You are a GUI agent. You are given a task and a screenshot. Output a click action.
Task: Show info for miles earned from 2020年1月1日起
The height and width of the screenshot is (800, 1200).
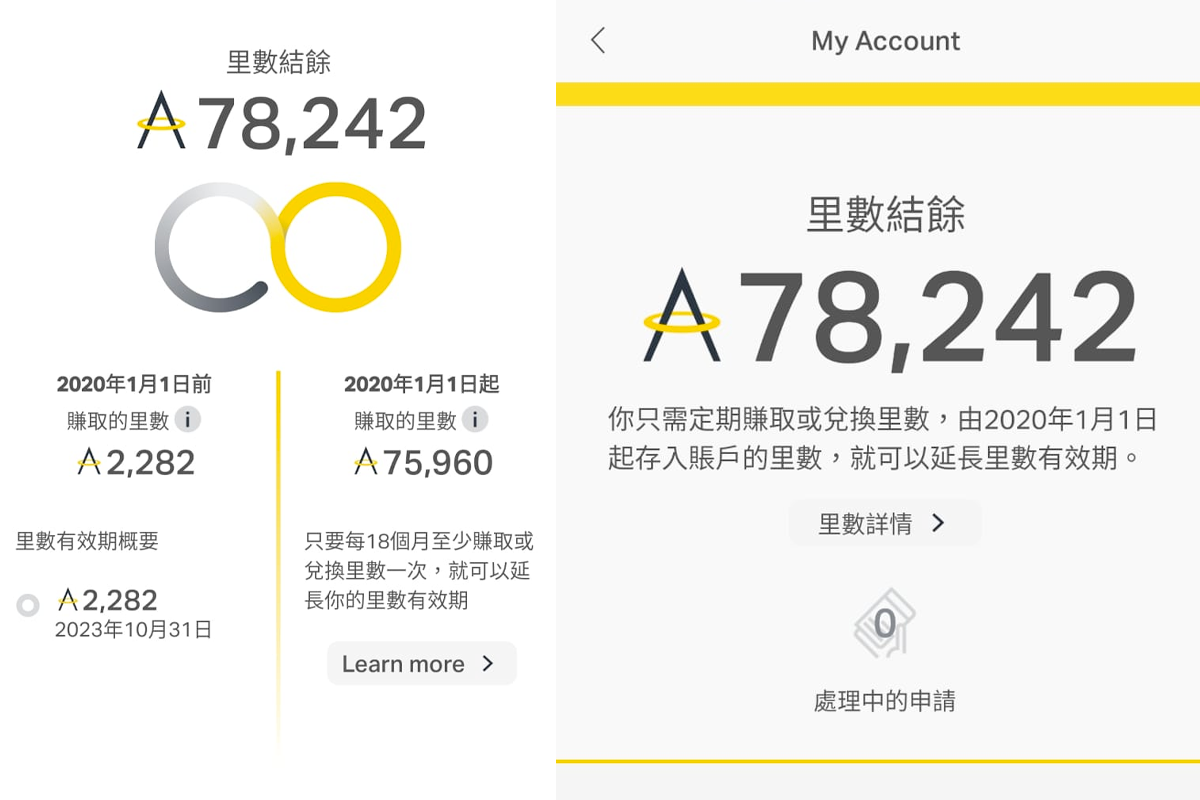coord(475,420)
